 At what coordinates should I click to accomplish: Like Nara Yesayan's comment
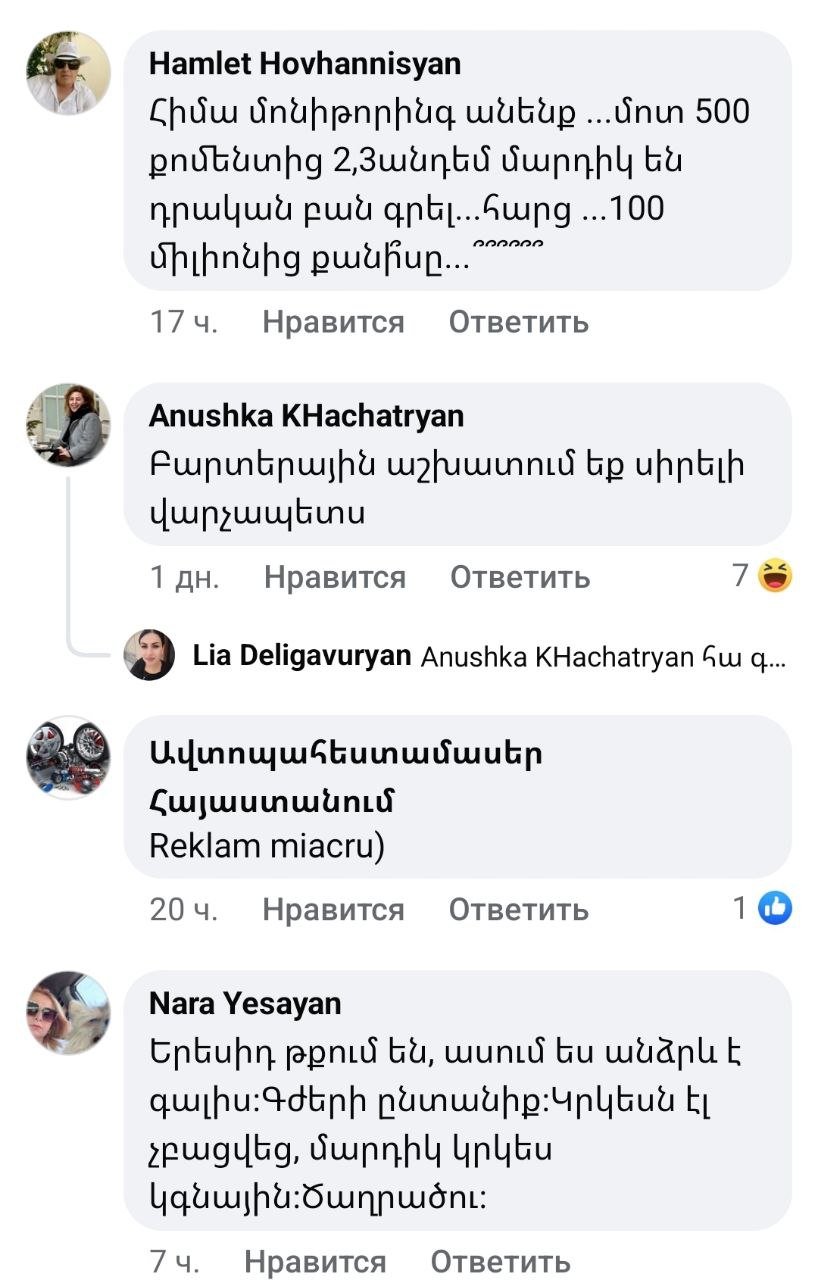coord(315,1262)
